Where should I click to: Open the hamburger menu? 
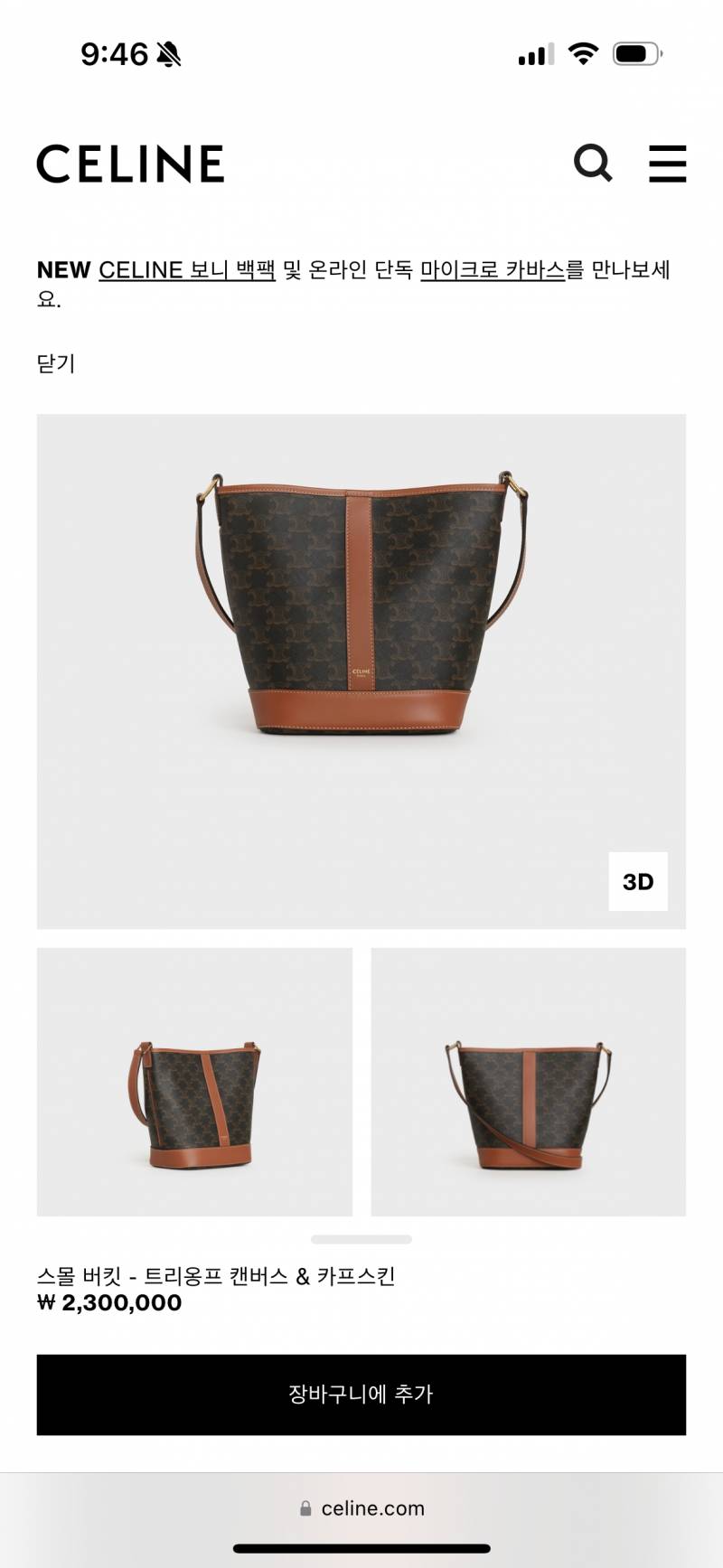point(667,164)
